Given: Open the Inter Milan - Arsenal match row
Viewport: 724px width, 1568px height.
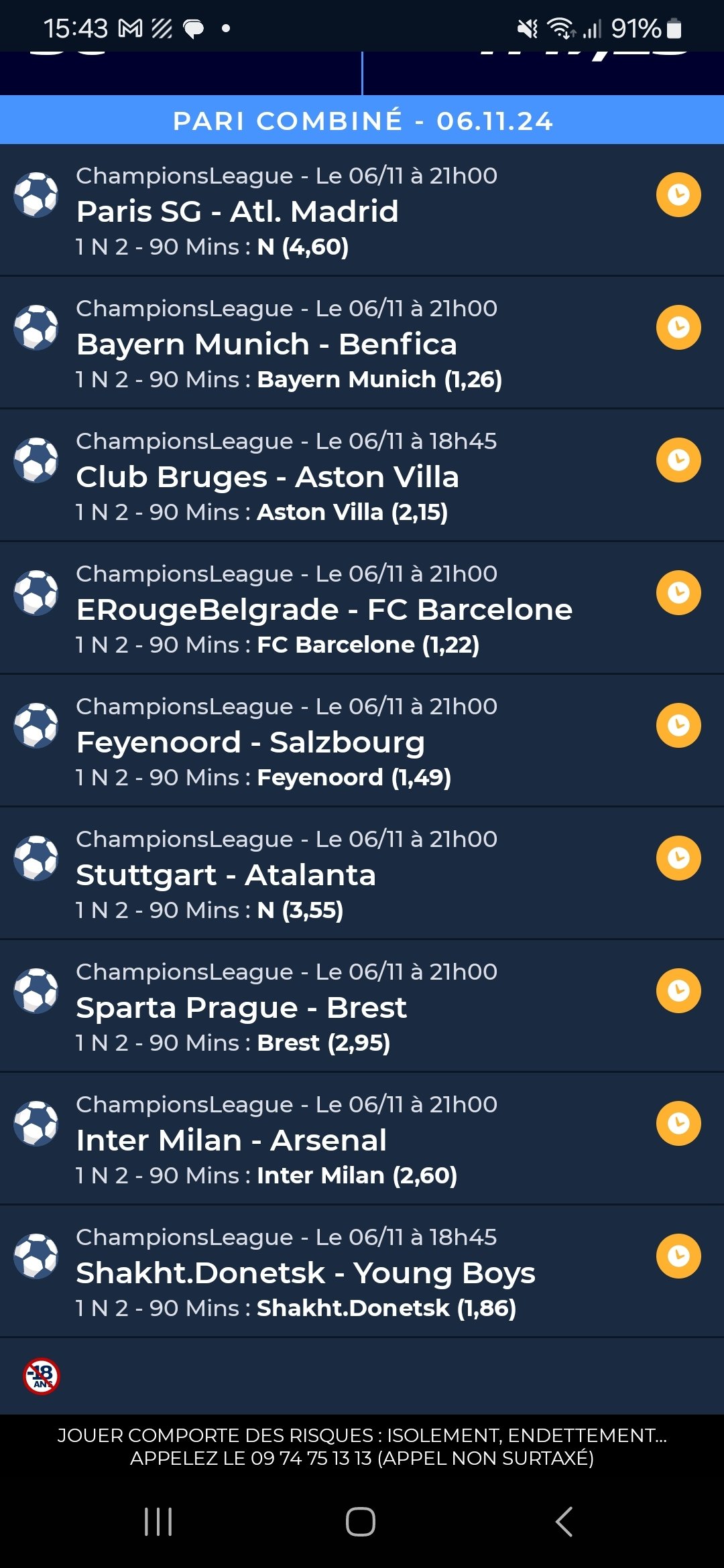Looking at the screenshot, I should pyautogui.click(x=362, y=1138).
